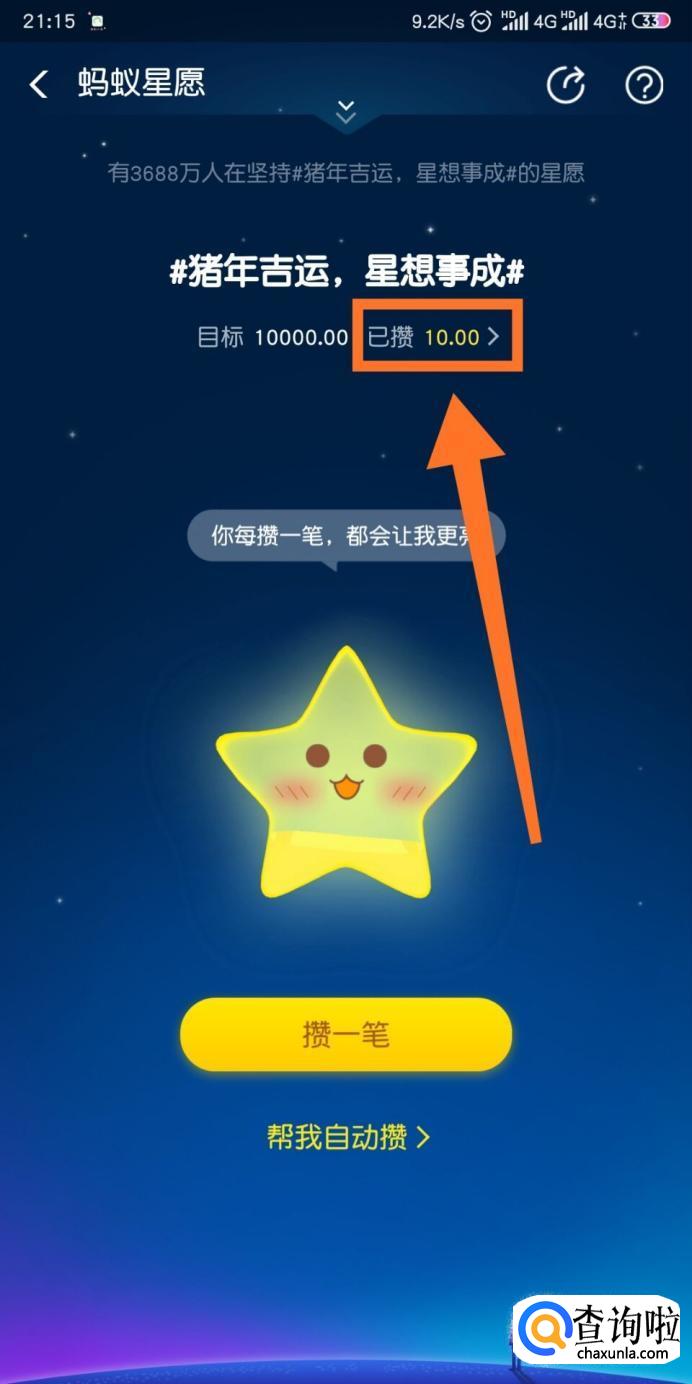Tap the 攒一笔 button

pos(346,1035)
